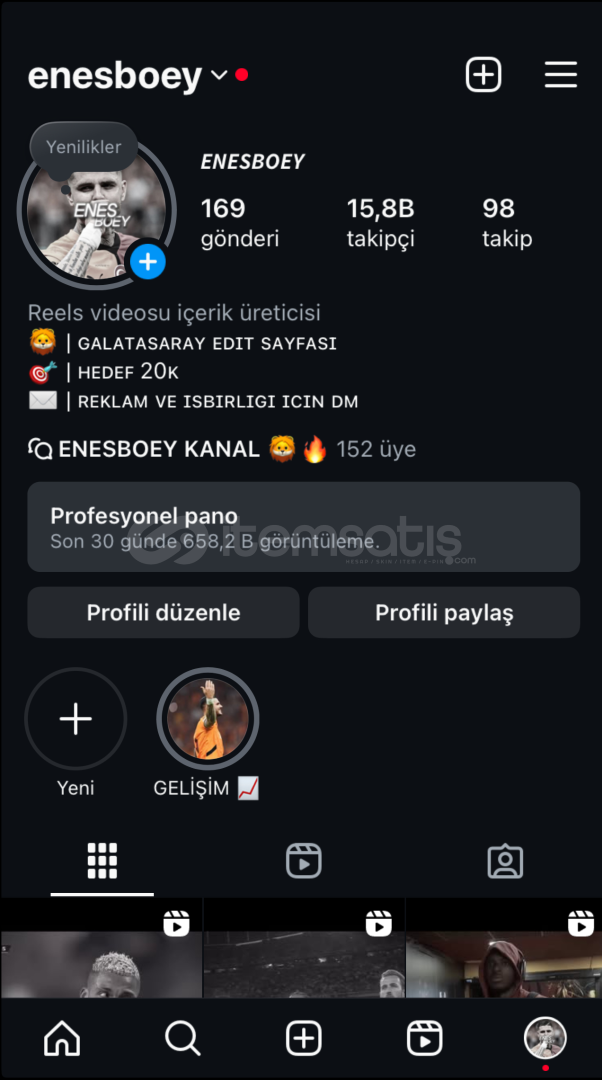602x1080 pixels.
Task: Open the Yenilikler note bubble
Action: pos(84,147)
